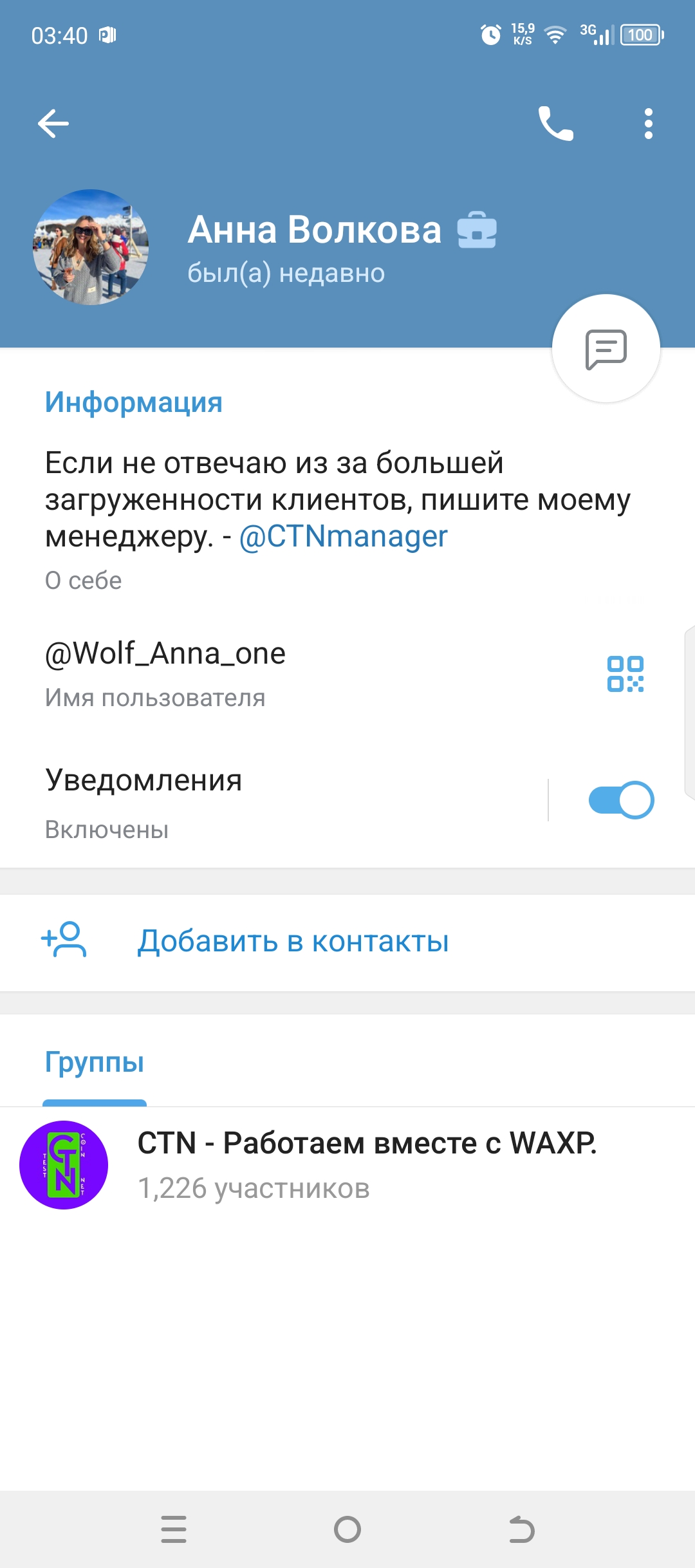Viewport: 695px width, 1568px height.
Task: Go back using the top arrow
Action: 53,124
